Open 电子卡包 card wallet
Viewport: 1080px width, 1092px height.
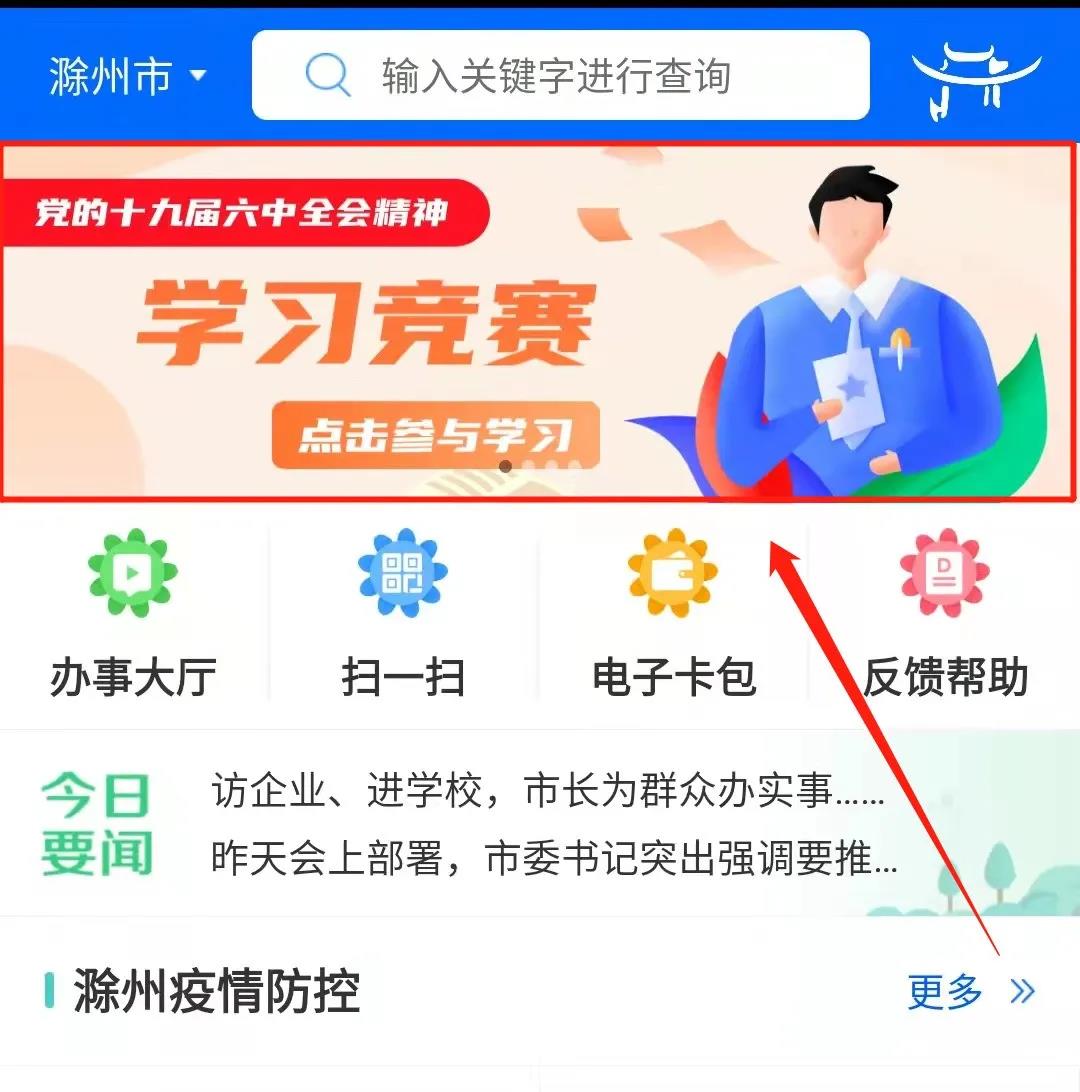click(x=673, y=615)
